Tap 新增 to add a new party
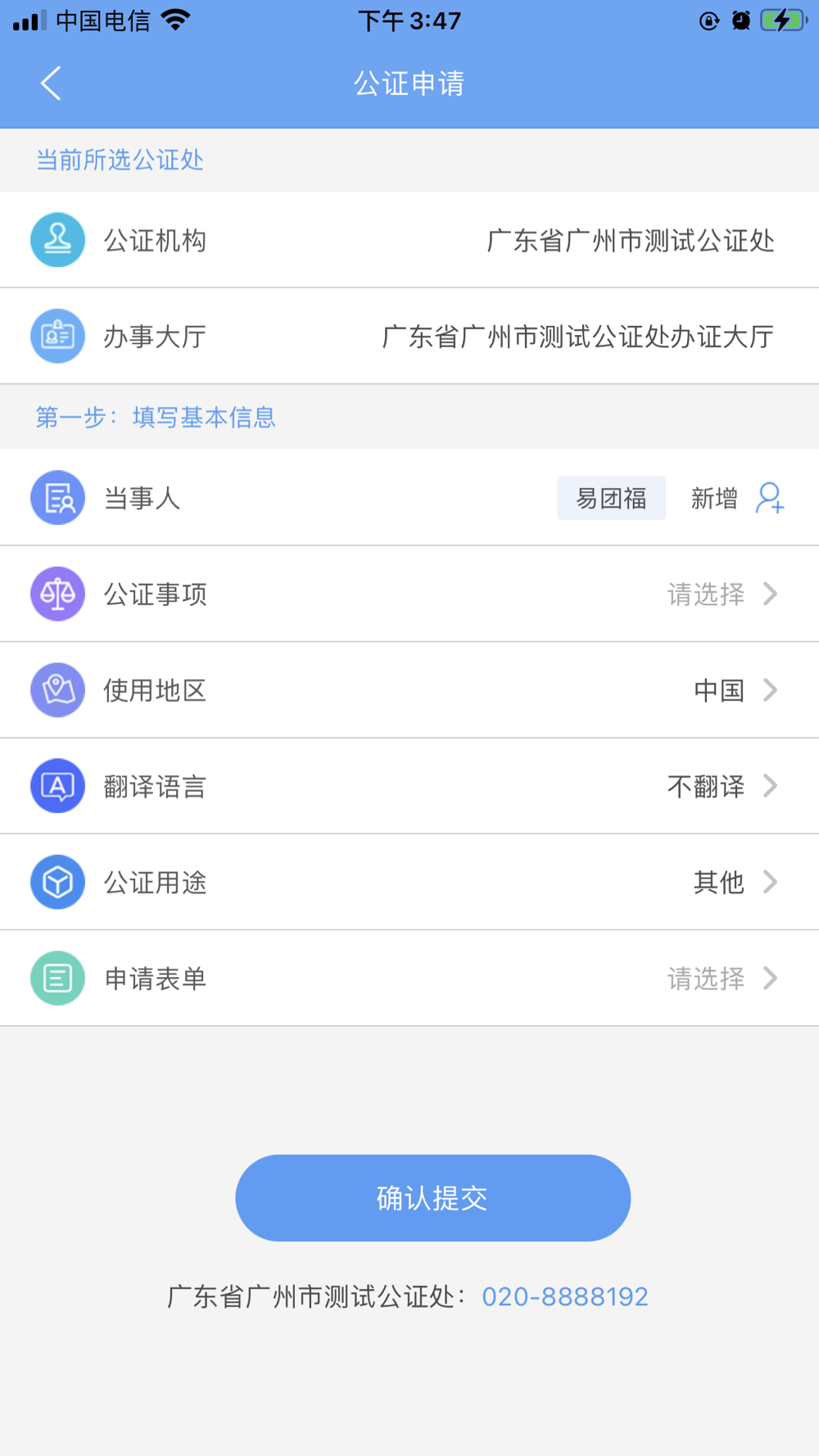Viewport: 819px width, 1456px height. 737,498
